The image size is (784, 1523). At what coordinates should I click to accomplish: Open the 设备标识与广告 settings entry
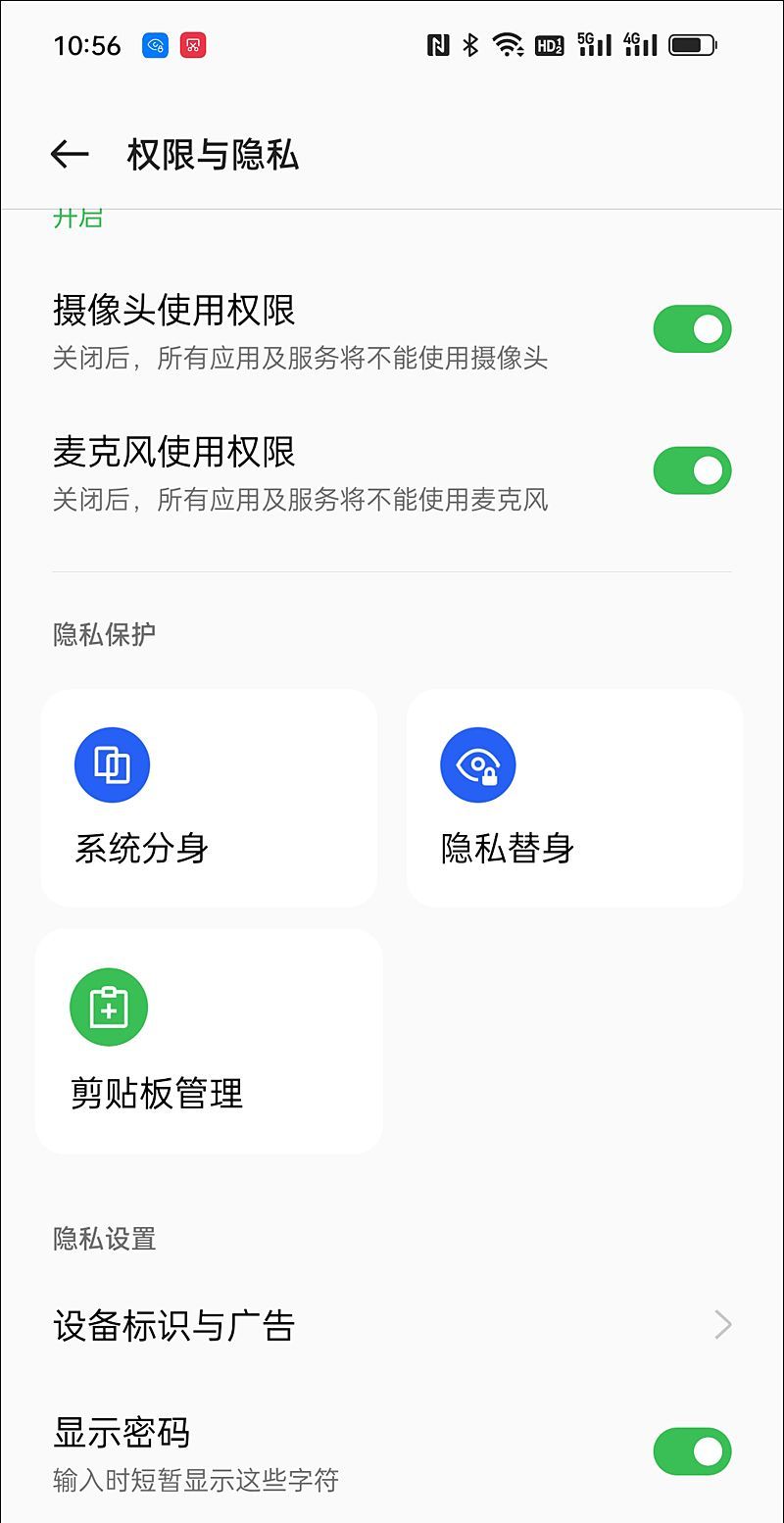tap(174, 1325)
